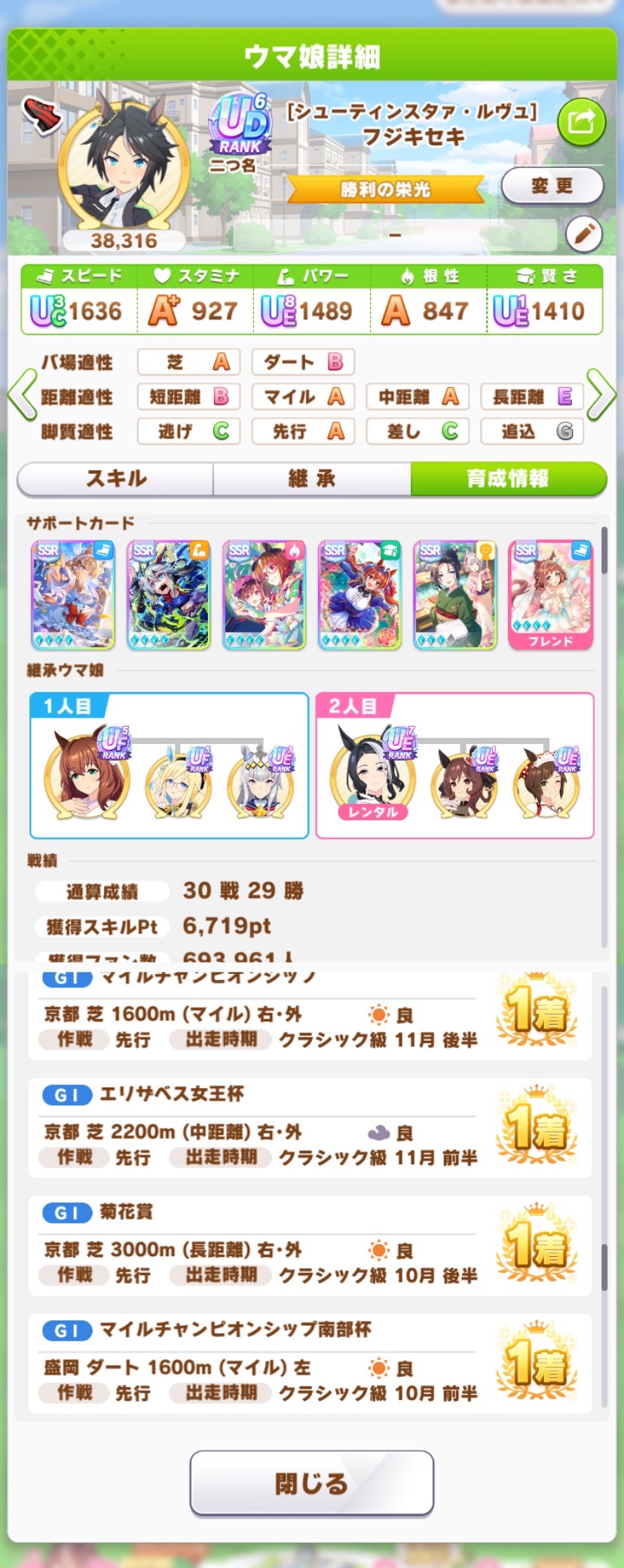Select the 育成情報 tab
The height and width of the screenshot is (1568, 624).
click(x=508, y=478)
